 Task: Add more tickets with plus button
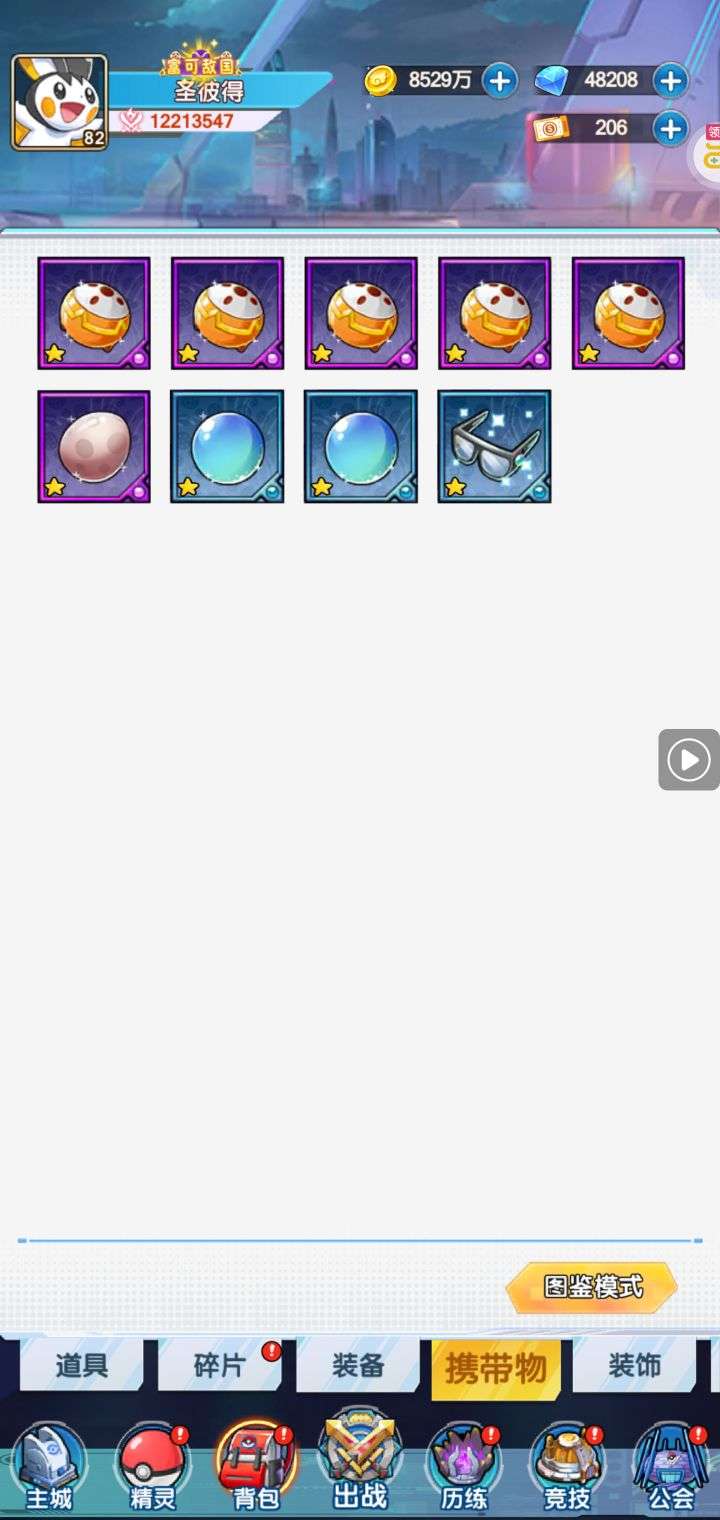pos(670,128)
